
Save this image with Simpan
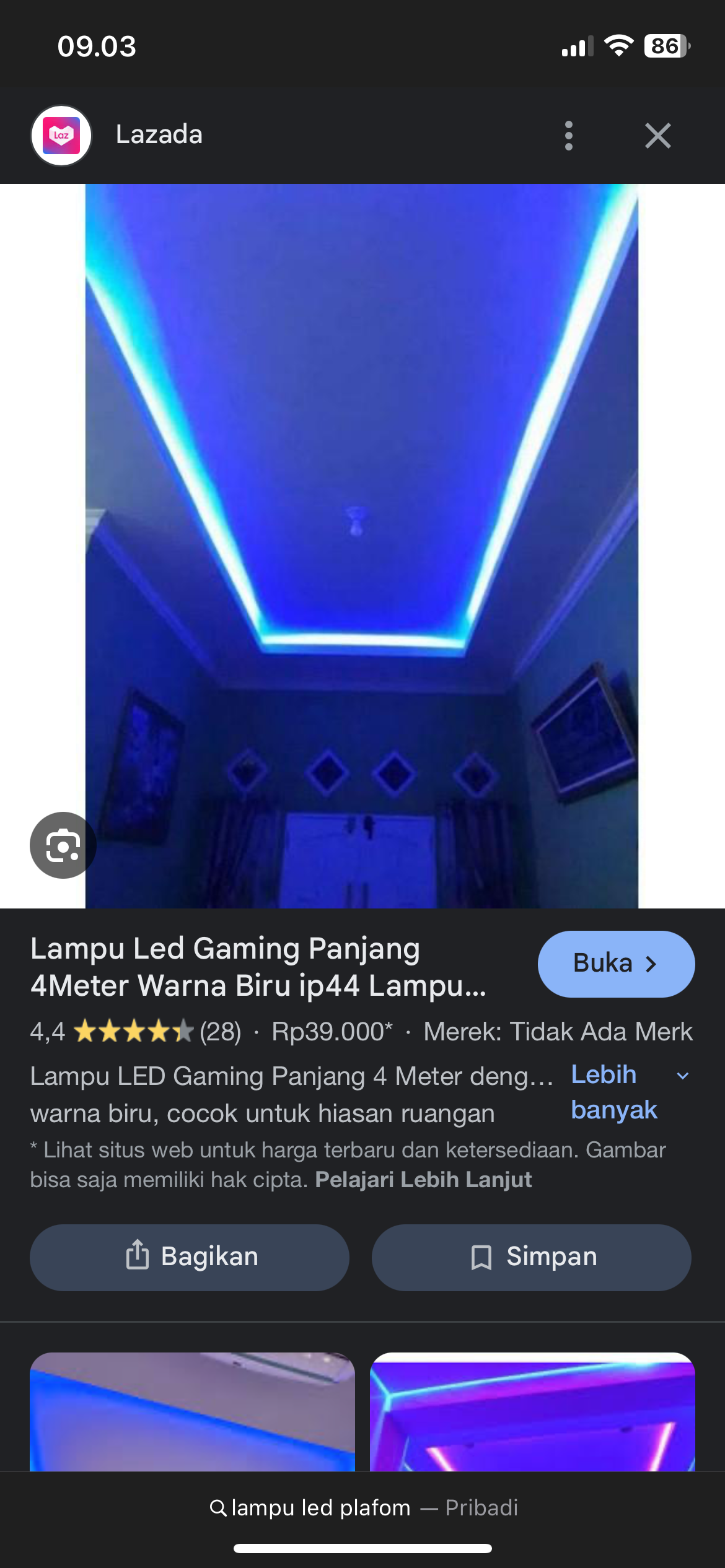tap(531, 1257)
